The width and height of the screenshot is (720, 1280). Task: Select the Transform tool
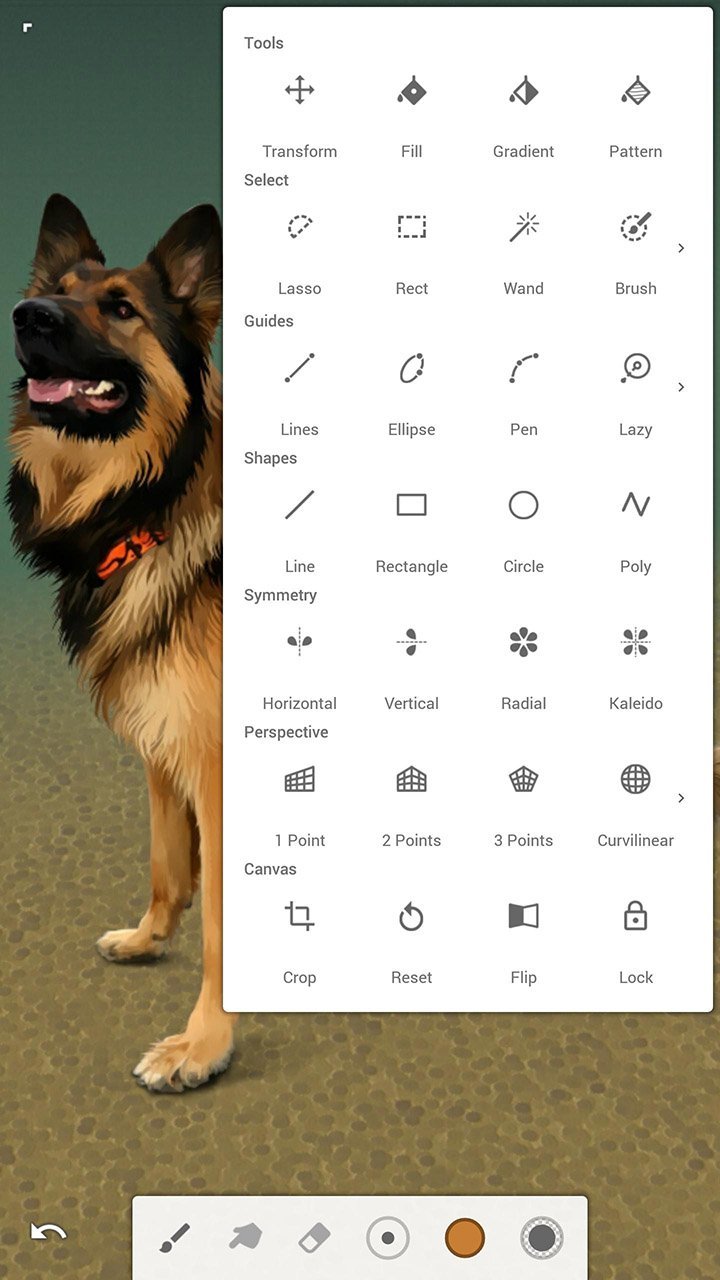pyautogui.click(x=299, y=90)
